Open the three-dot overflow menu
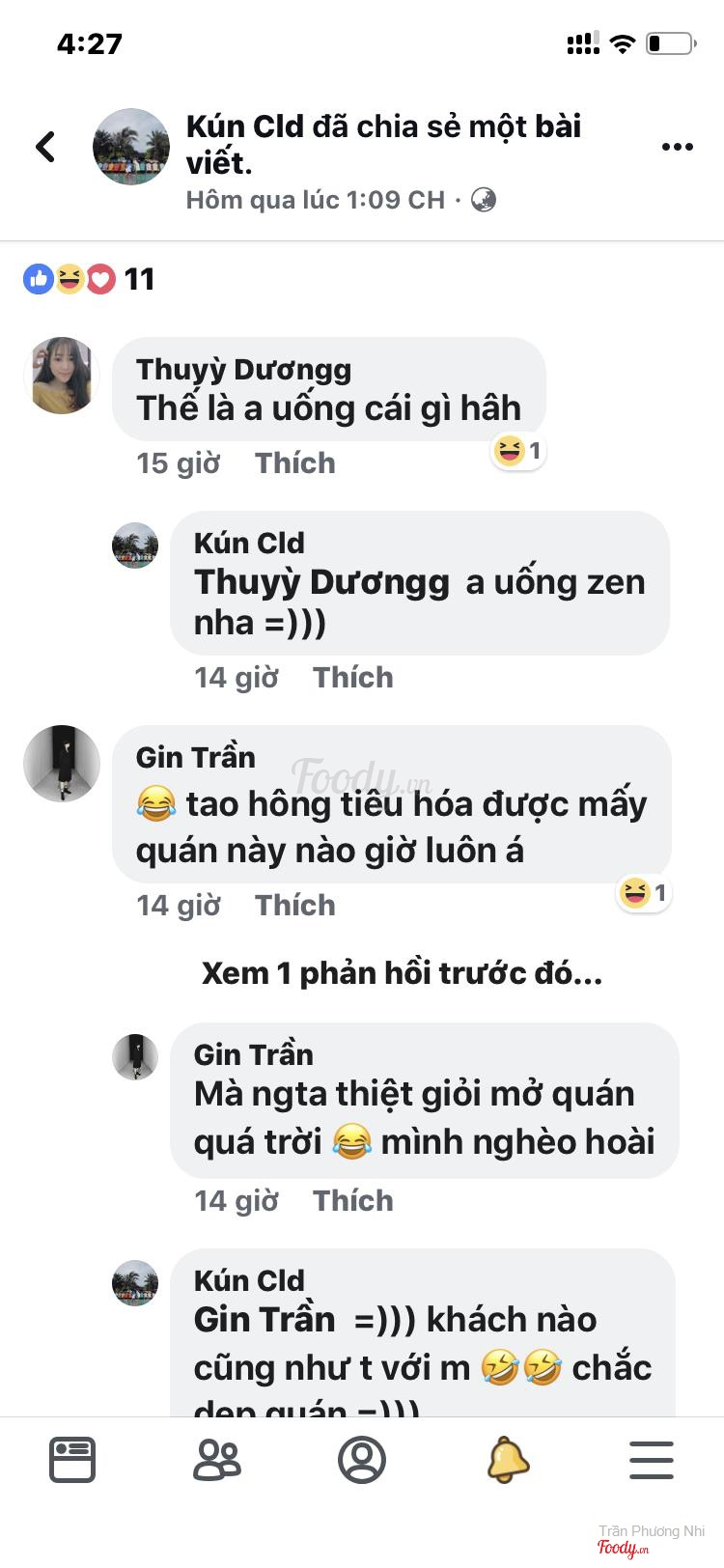Image resolution: width=724 pixels, height=1568 pixels. pyautogui.click(x=677, y=147)
